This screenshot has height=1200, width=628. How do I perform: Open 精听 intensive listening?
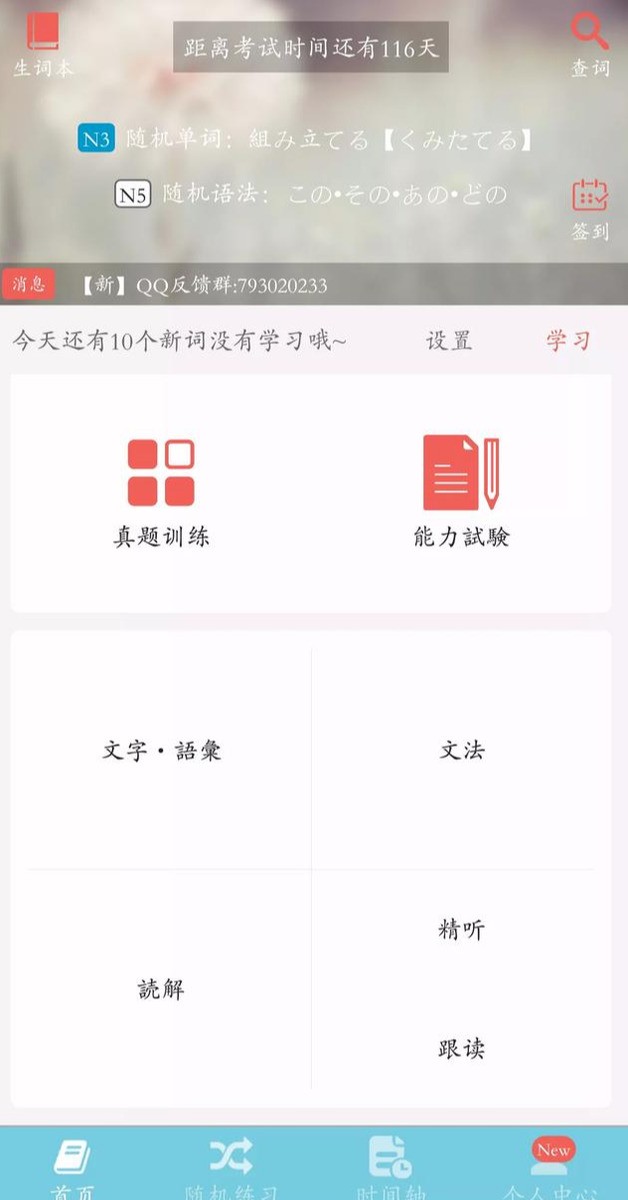coord(461,929)
